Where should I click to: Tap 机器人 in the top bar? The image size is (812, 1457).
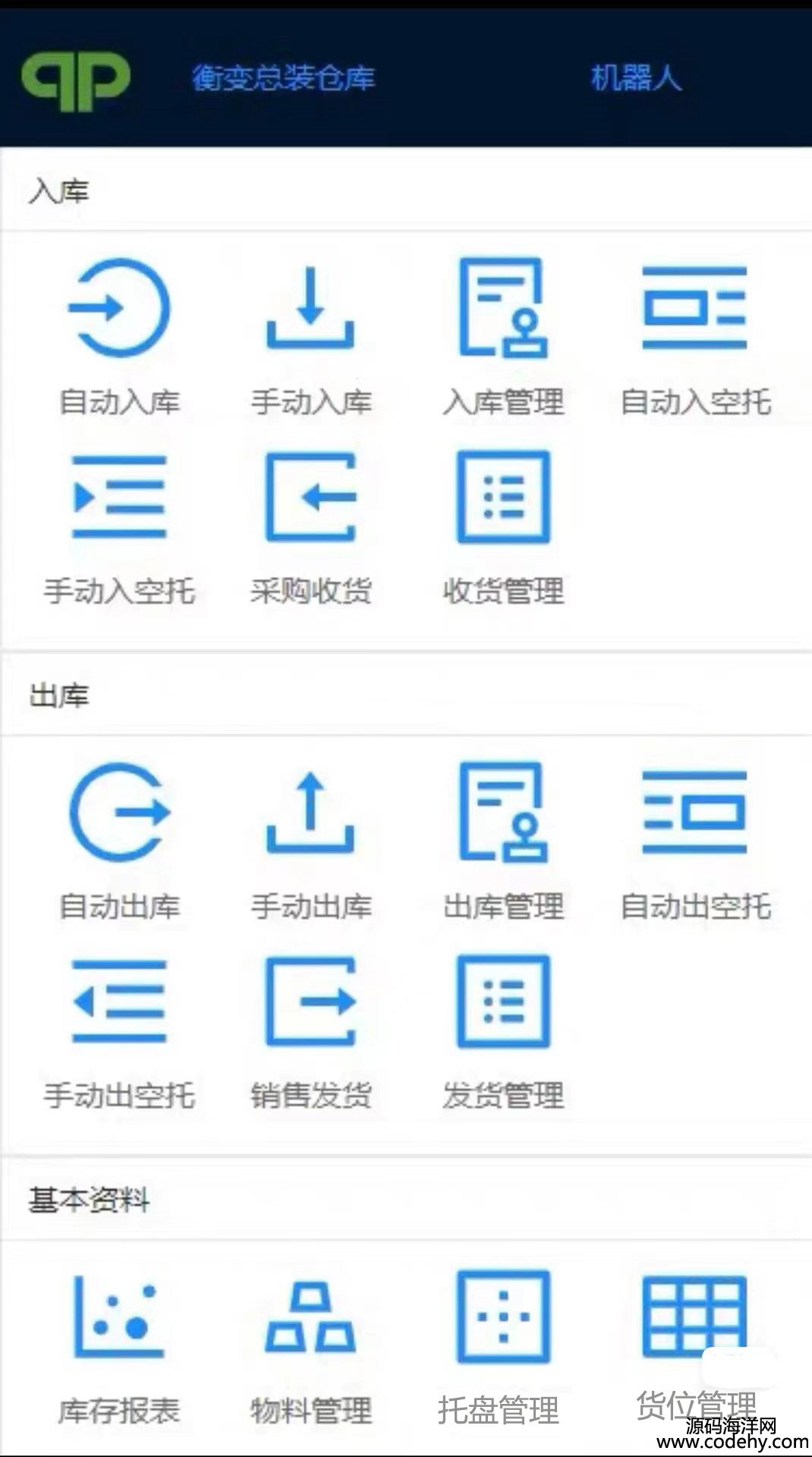636,77
